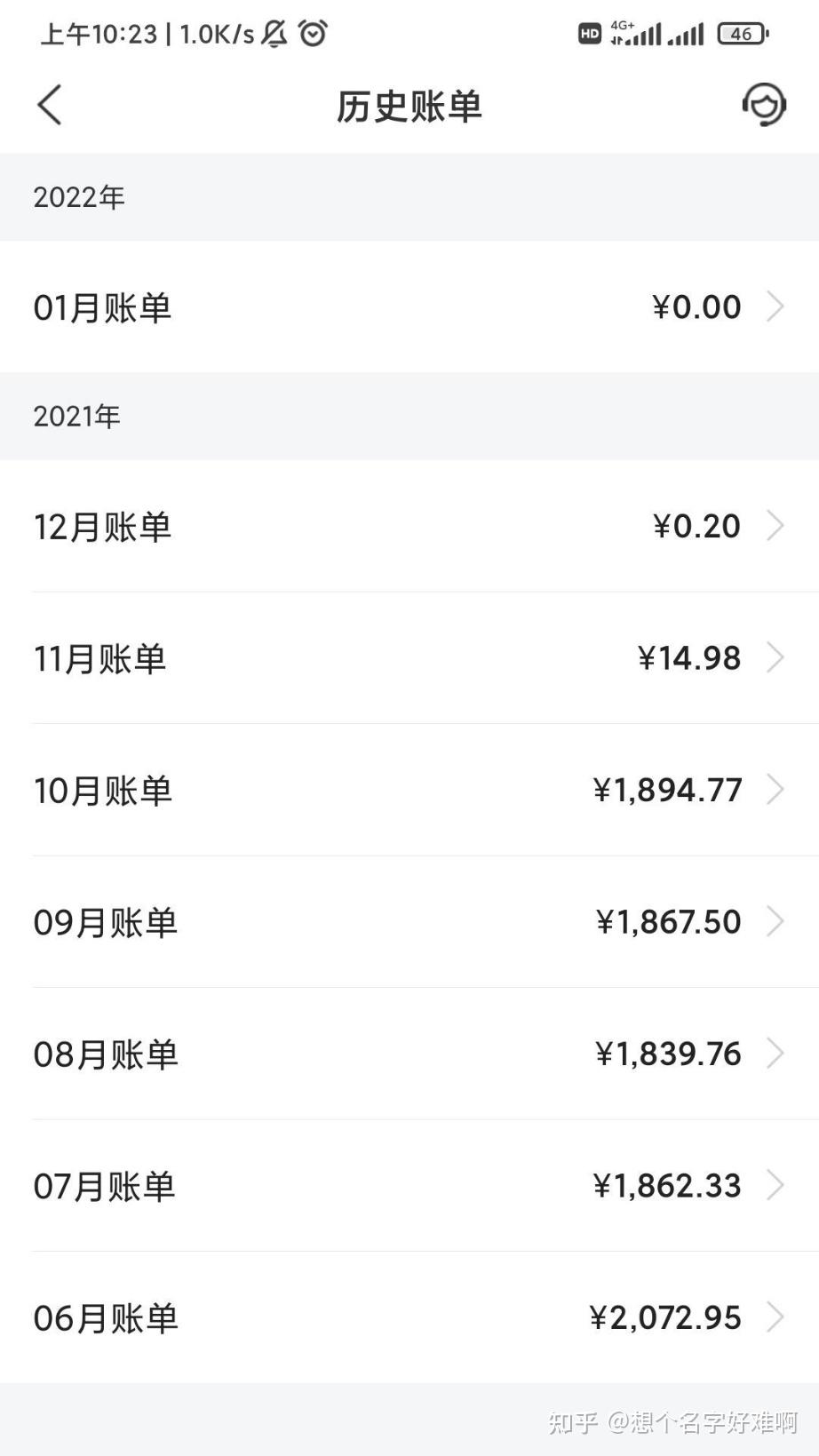Select the 10月账单 entry

click(x=409, y=790)
